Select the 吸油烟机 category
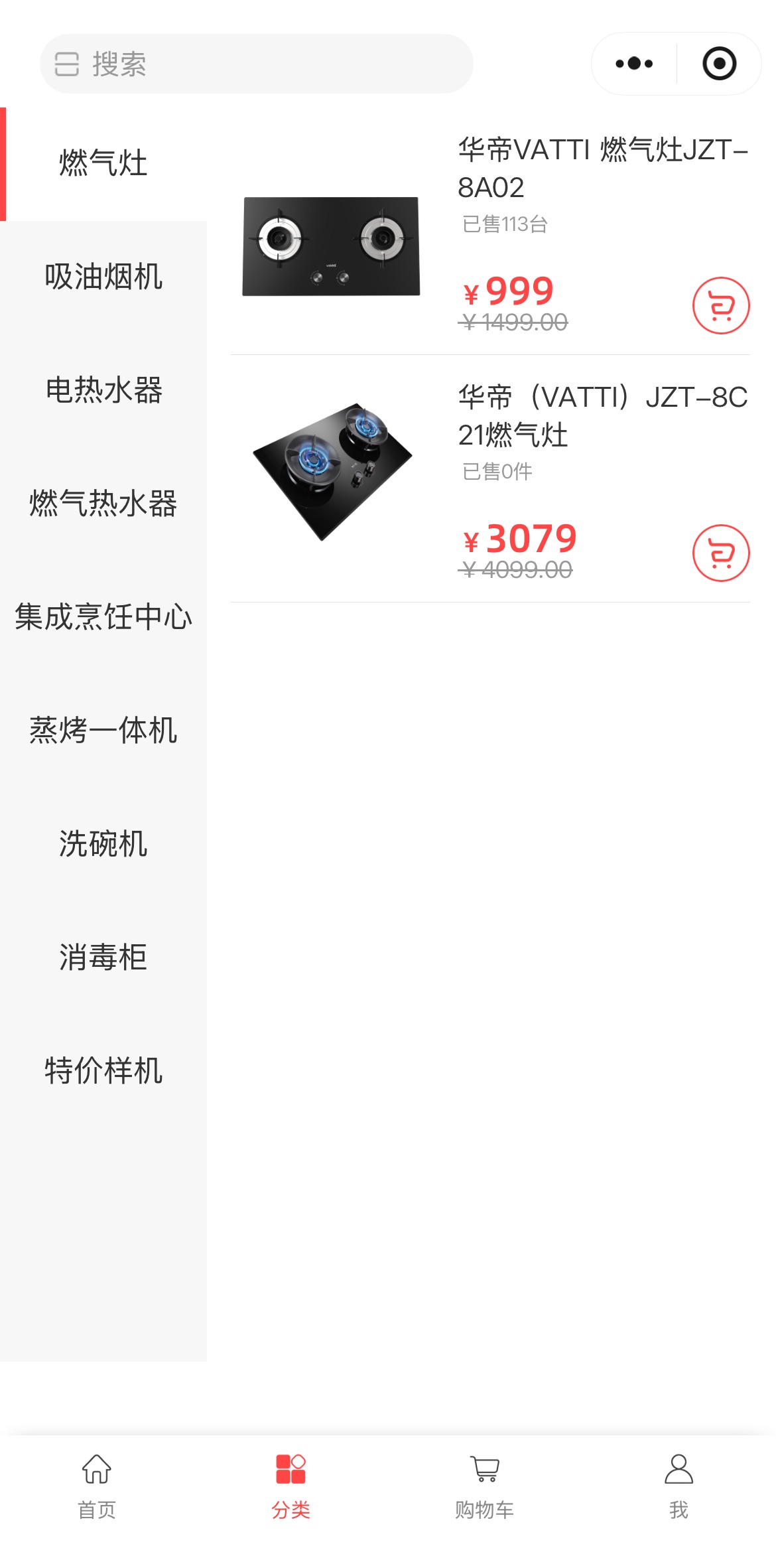Screen dimensions: 776x1568 pos(103,277)
